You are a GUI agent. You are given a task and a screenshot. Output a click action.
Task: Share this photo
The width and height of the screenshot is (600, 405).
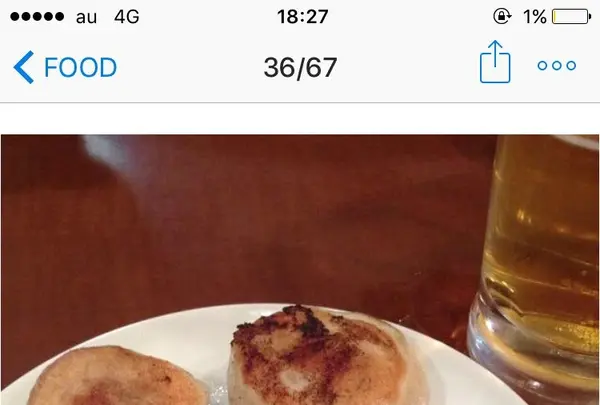click(495, 66)
